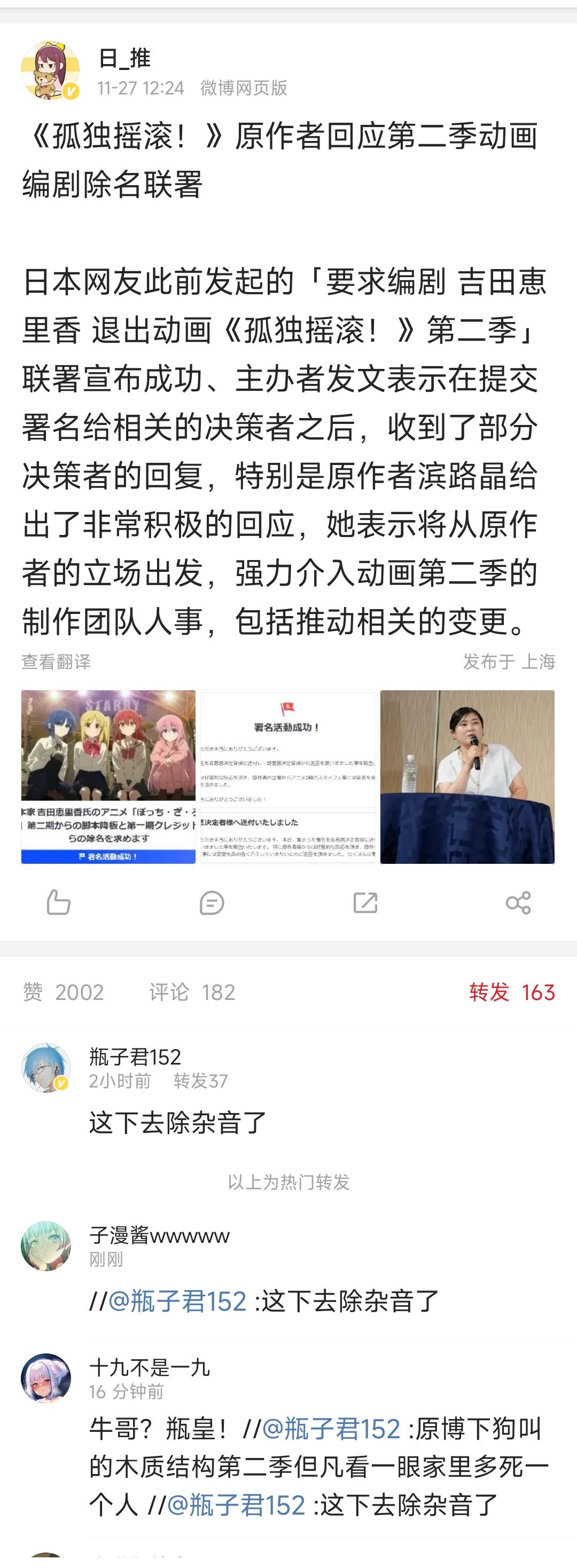Screen dimensions: 577x1568
Task: Open 子漫酱wwwww's profile avatar
Action: (46, 1246)
